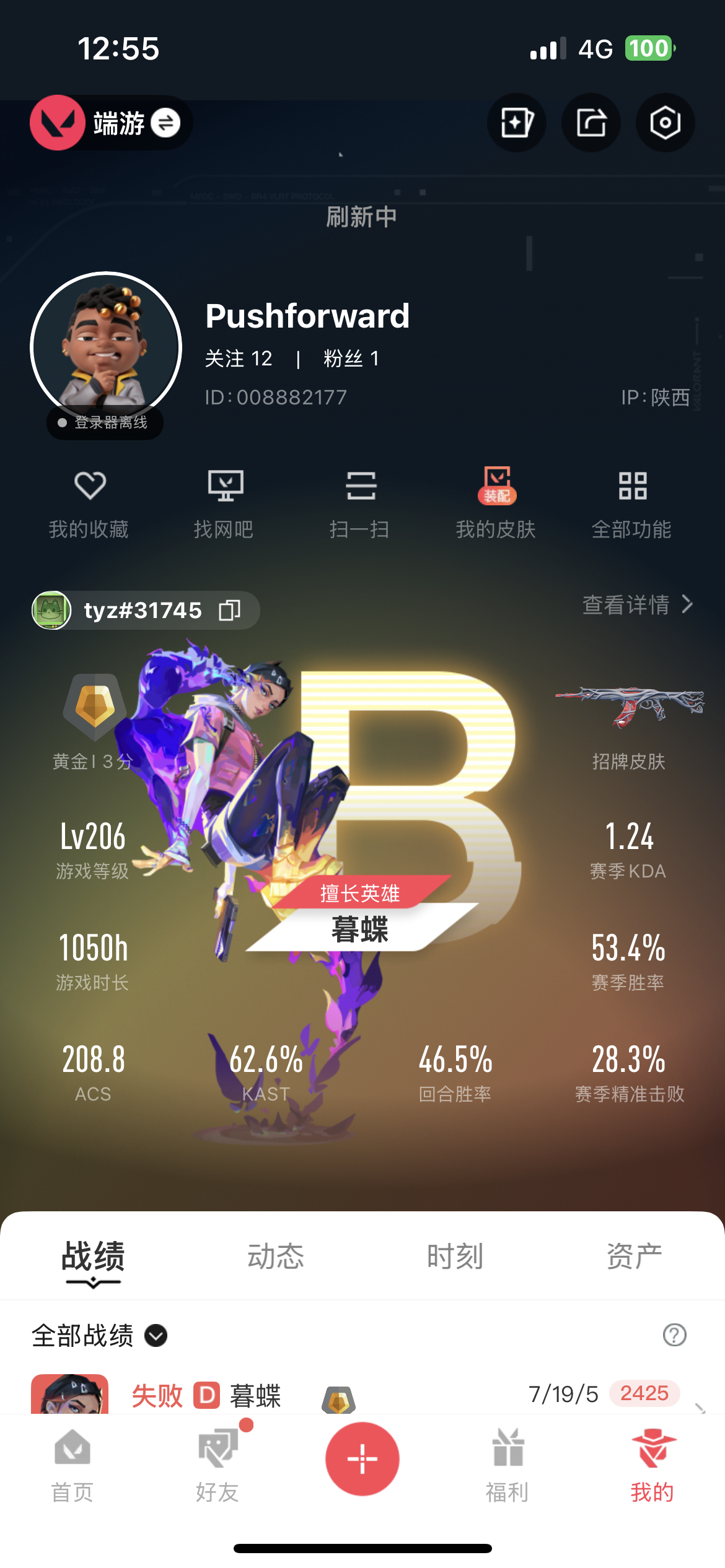Image resolution: width=725 pixels, height=1568 pixels.
Task: Open 我的收藏 favorites
Action: point(89,503)
